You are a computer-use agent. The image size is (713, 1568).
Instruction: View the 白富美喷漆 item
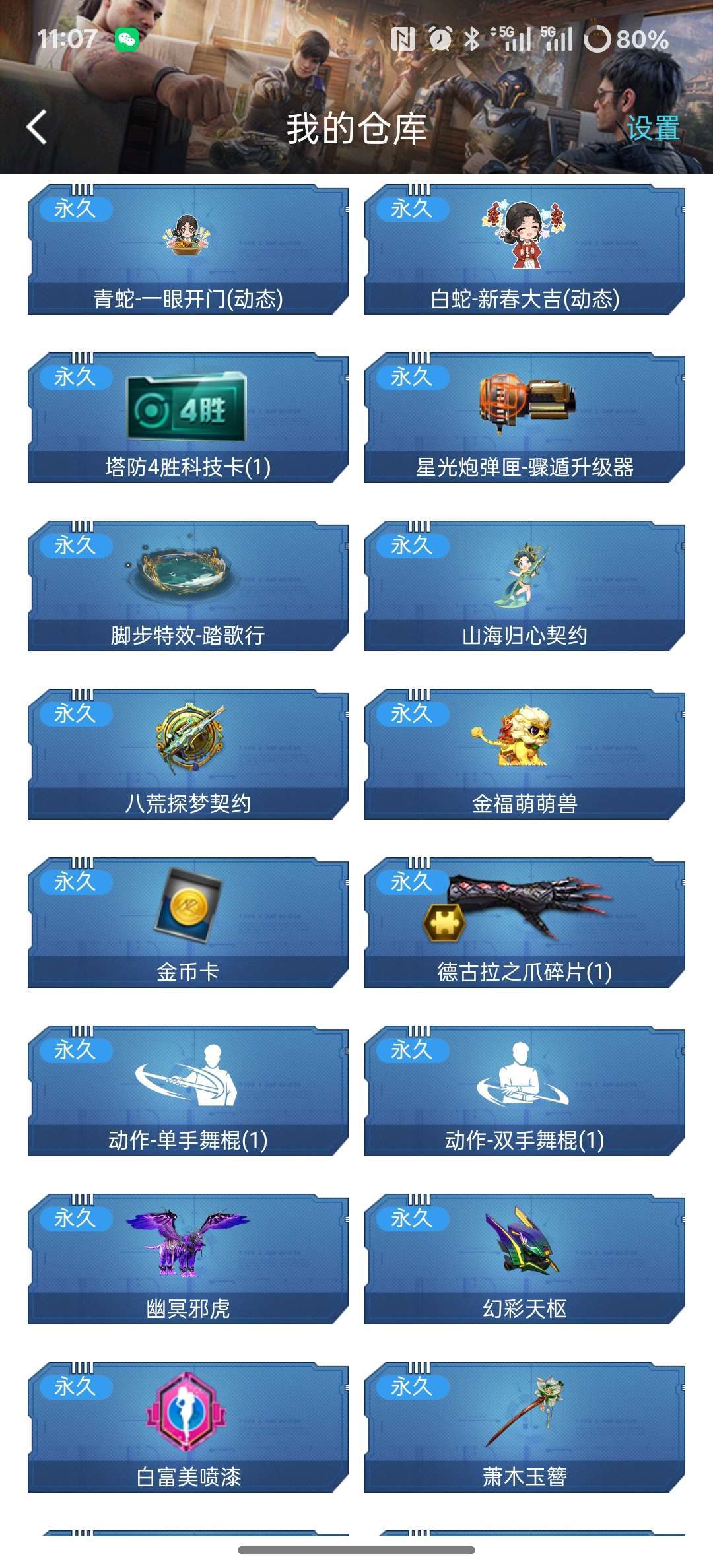point(187,1428)
